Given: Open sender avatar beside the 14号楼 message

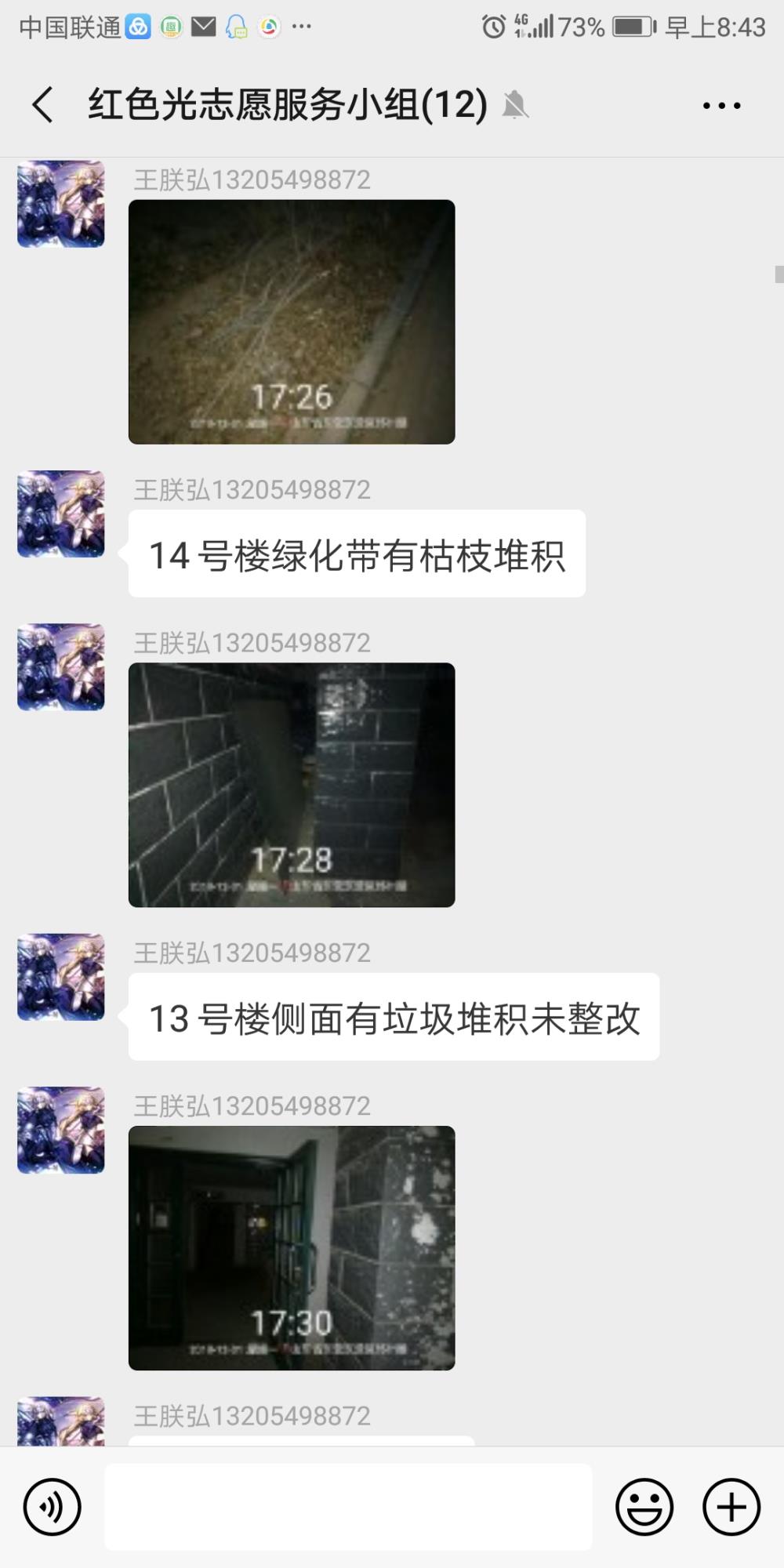Looking at the screenshot, I should click(x=61, y=514).
